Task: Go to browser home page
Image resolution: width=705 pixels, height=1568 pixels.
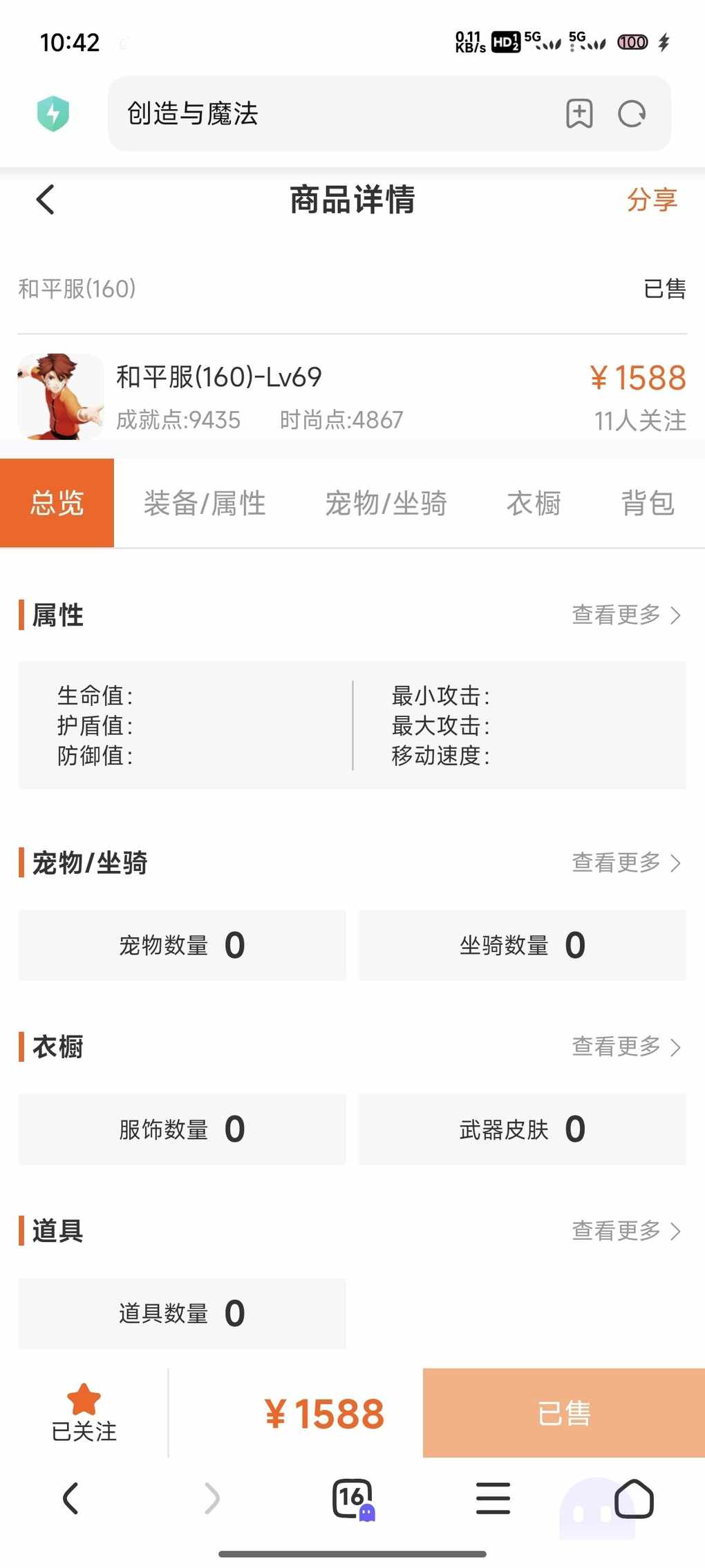Action: pyautogui.click(x=634, y=1498)
